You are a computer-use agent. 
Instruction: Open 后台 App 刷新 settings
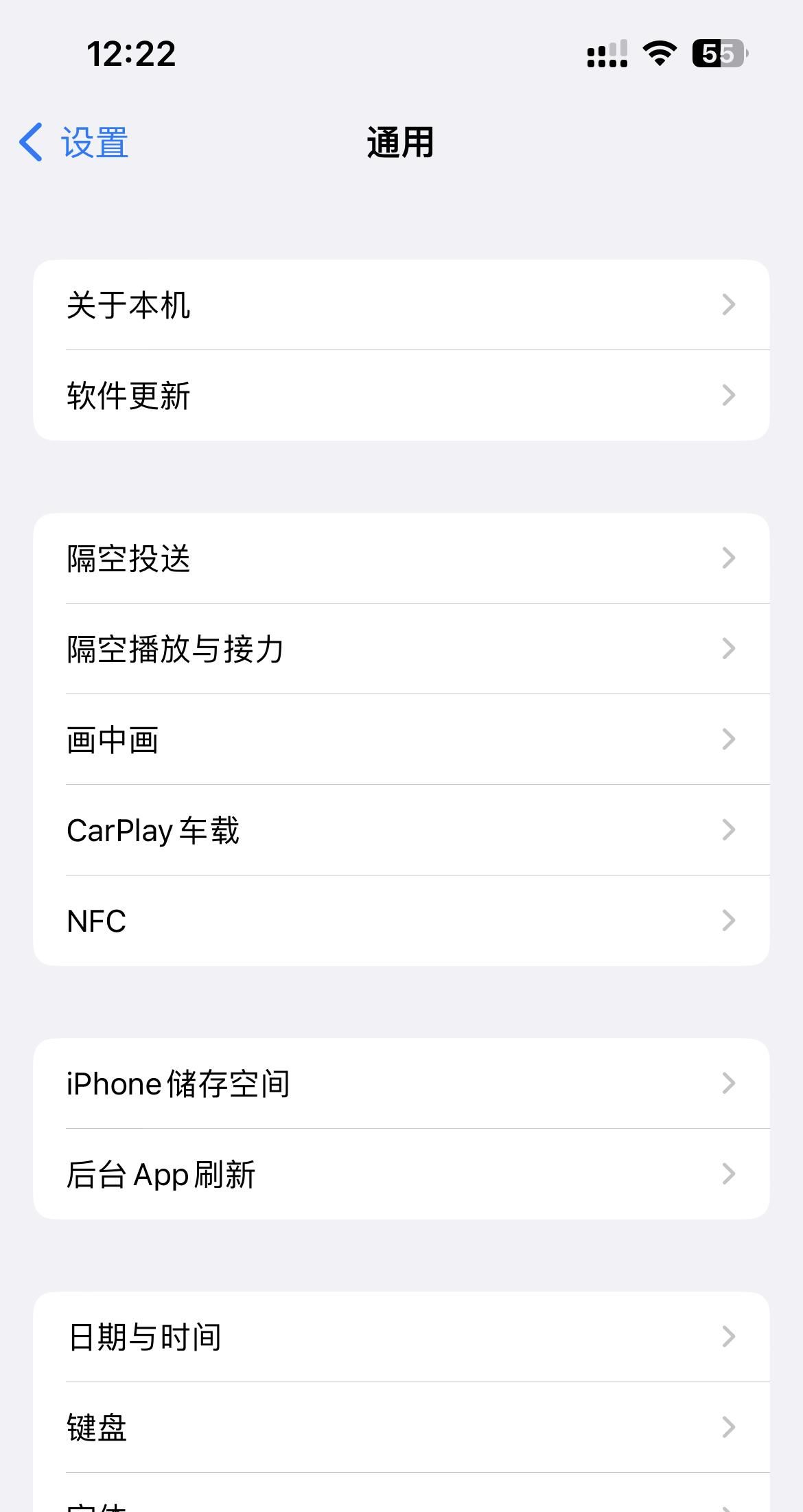[401, 1174]
